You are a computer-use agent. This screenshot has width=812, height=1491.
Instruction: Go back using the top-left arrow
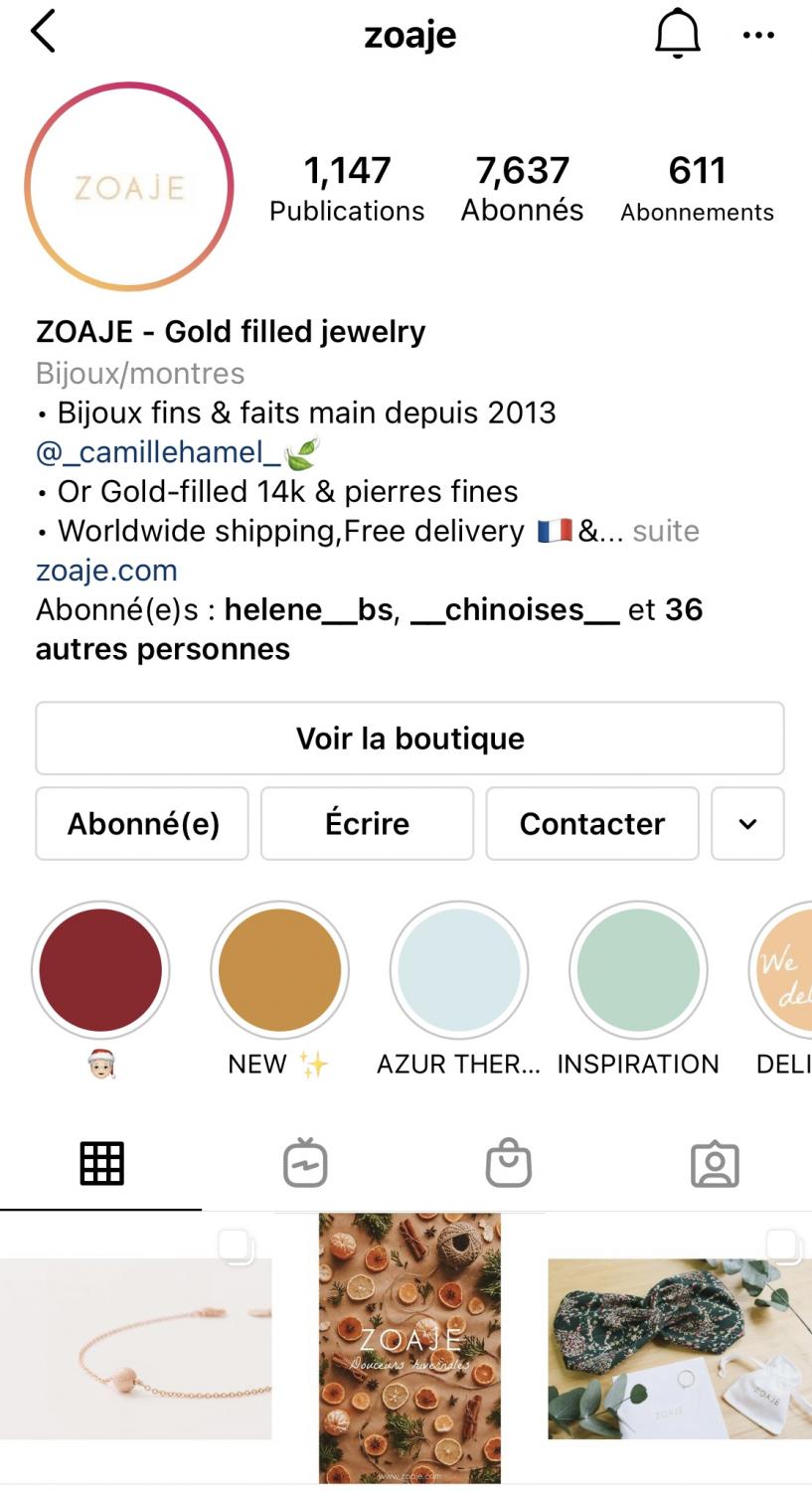(x=44, y=32)
